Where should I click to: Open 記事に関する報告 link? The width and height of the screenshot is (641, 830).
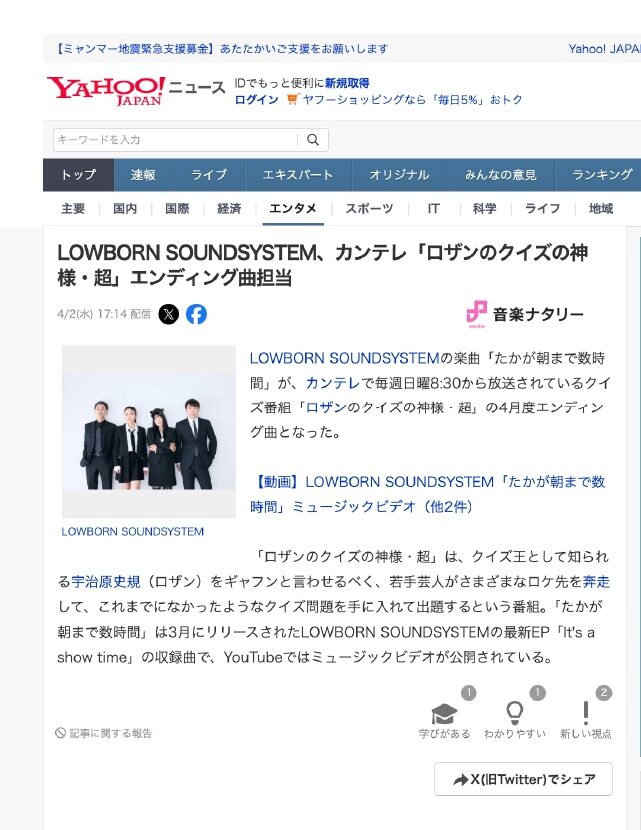(x=104, y=733)
